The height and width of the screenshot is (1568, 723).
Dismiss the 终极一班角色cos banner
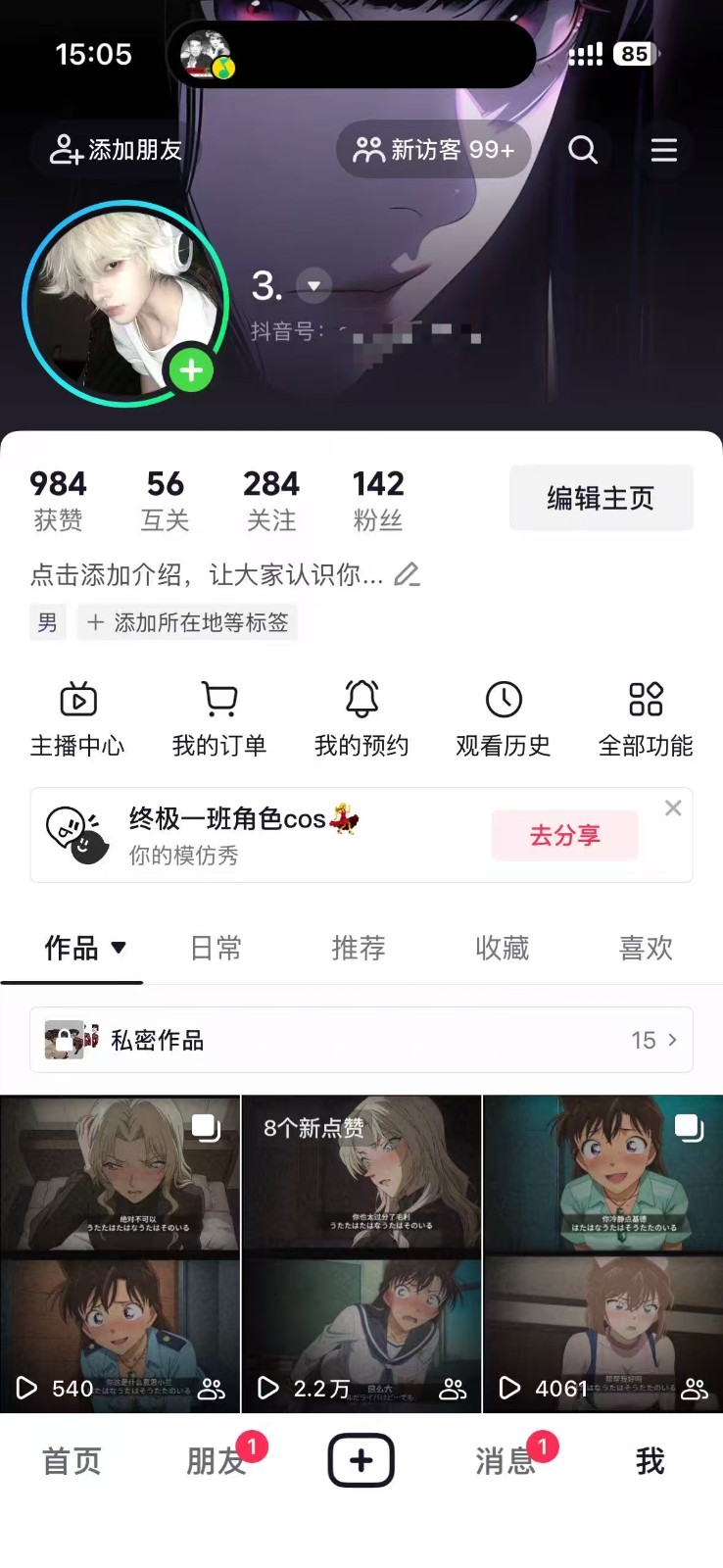(673, 808)
